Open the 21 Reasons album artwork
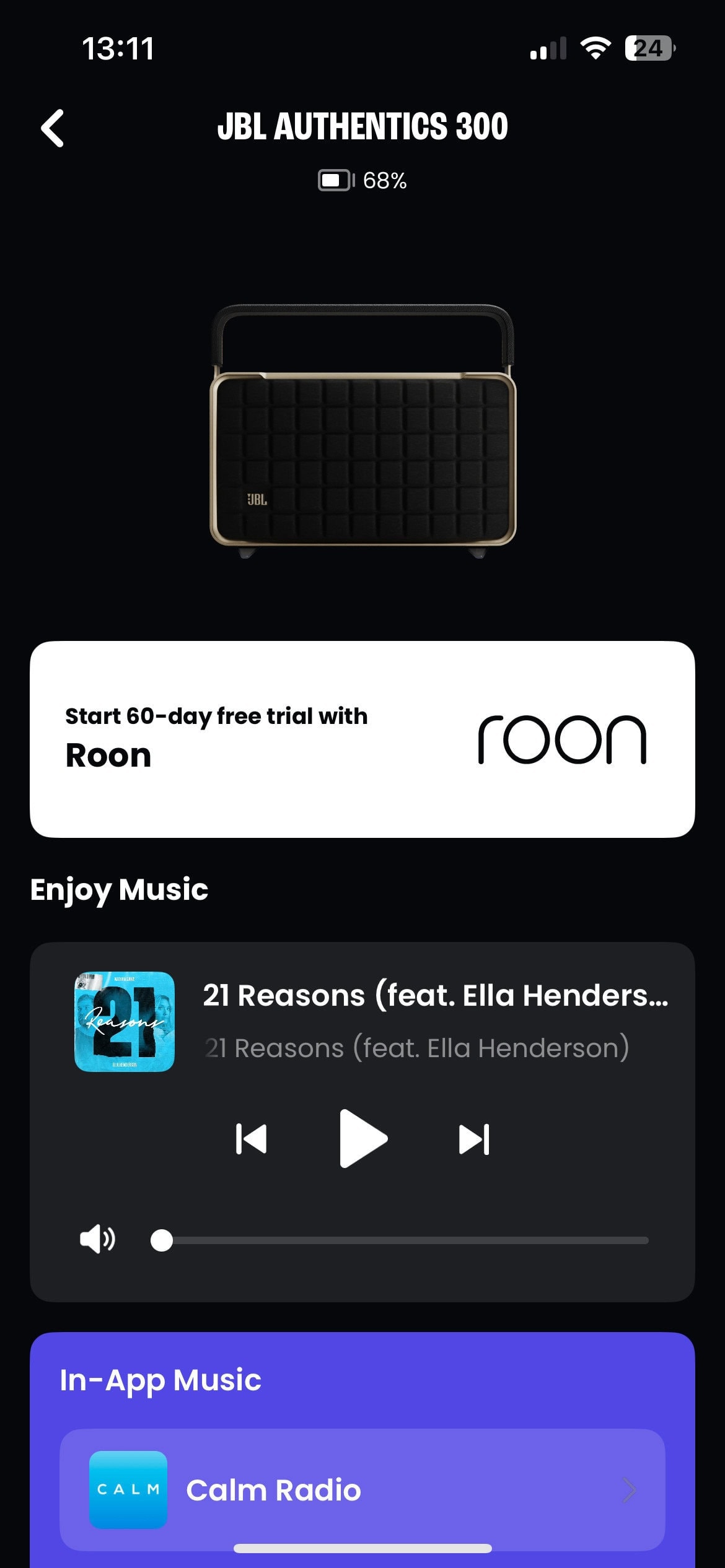This screenshot has height=1568, width=725. (x=125, y=1021)
